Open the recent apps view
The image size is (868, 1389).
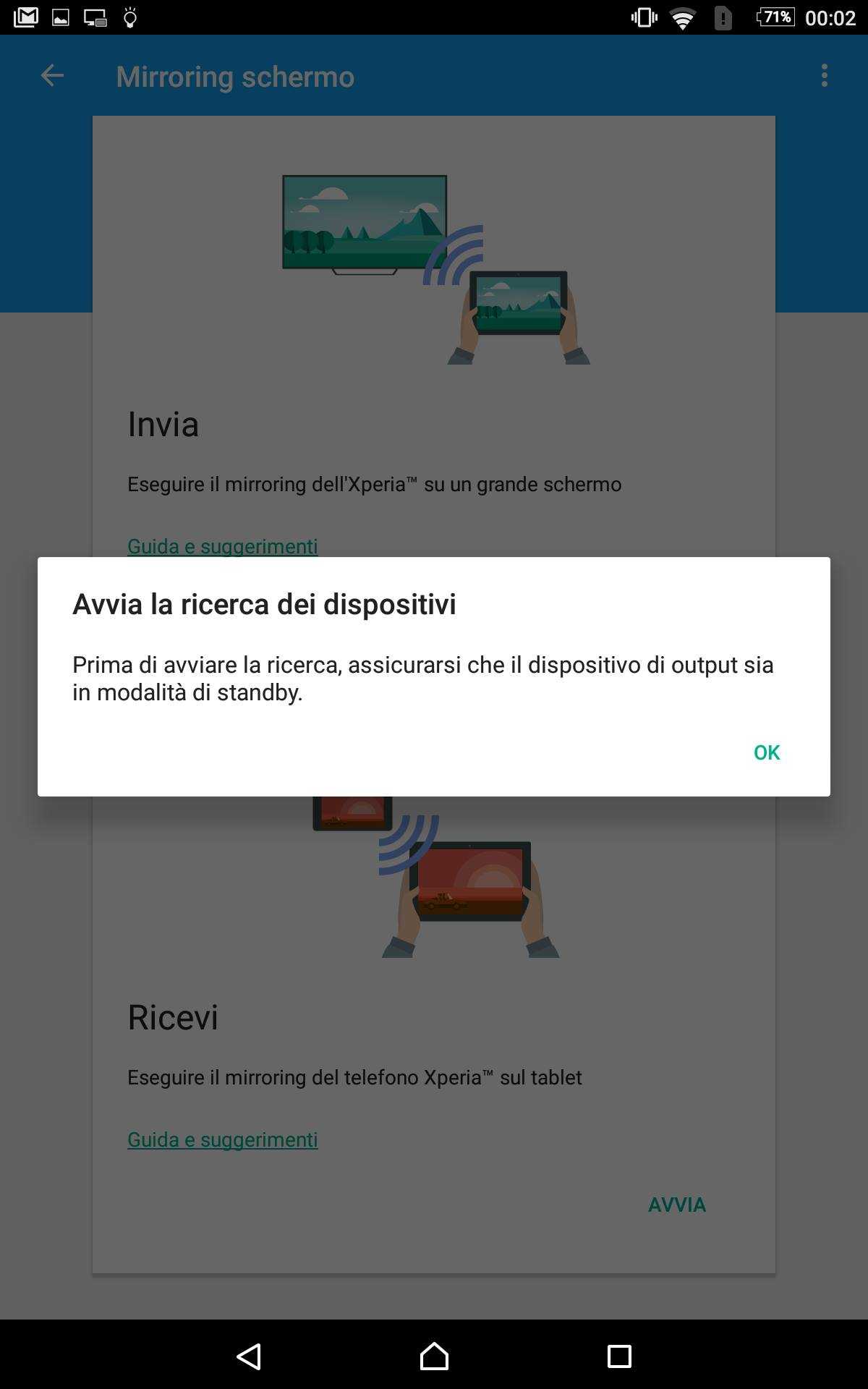point(619,1356)
